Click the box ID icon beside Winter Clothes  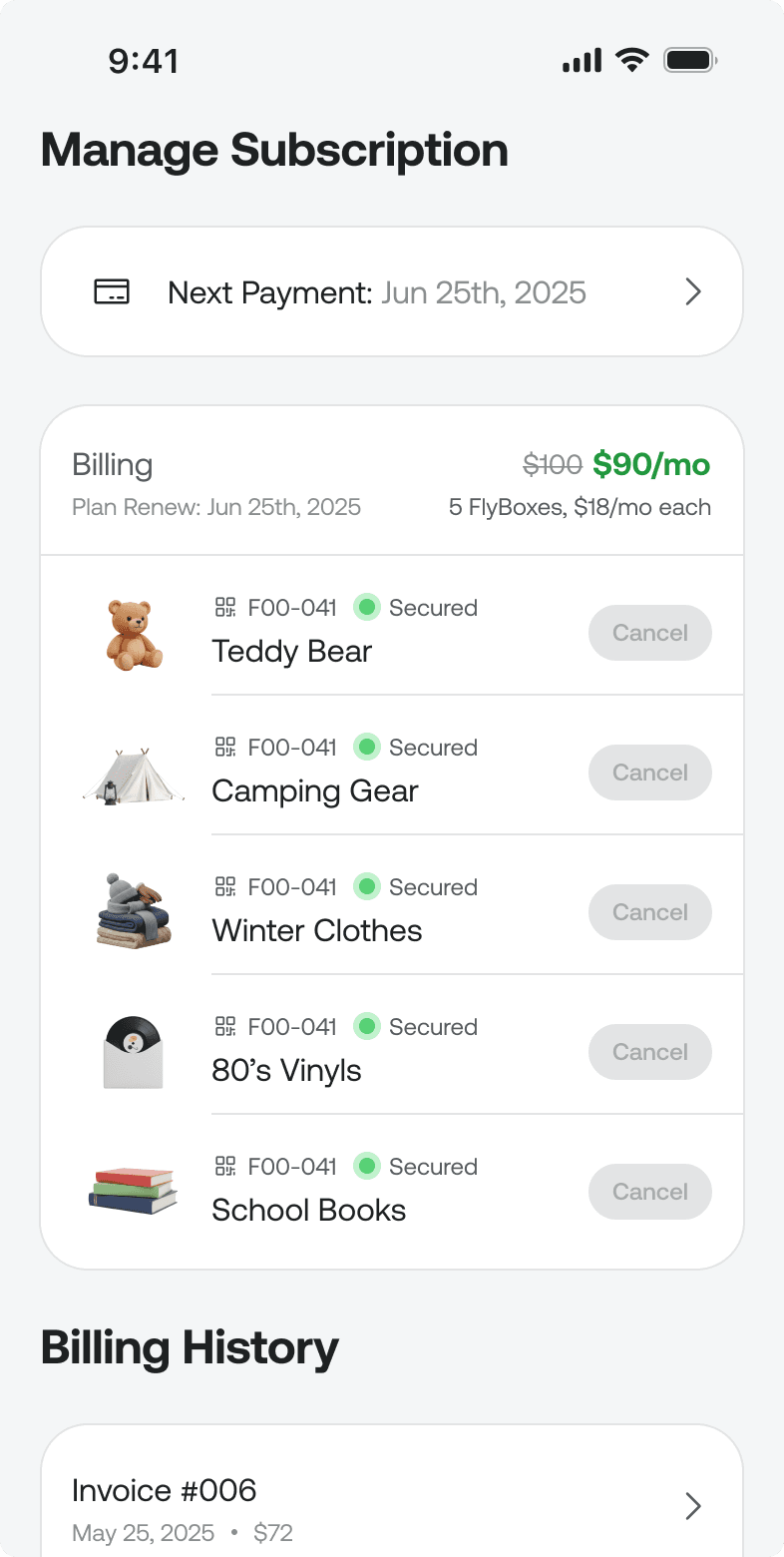[x=223, y=886]
